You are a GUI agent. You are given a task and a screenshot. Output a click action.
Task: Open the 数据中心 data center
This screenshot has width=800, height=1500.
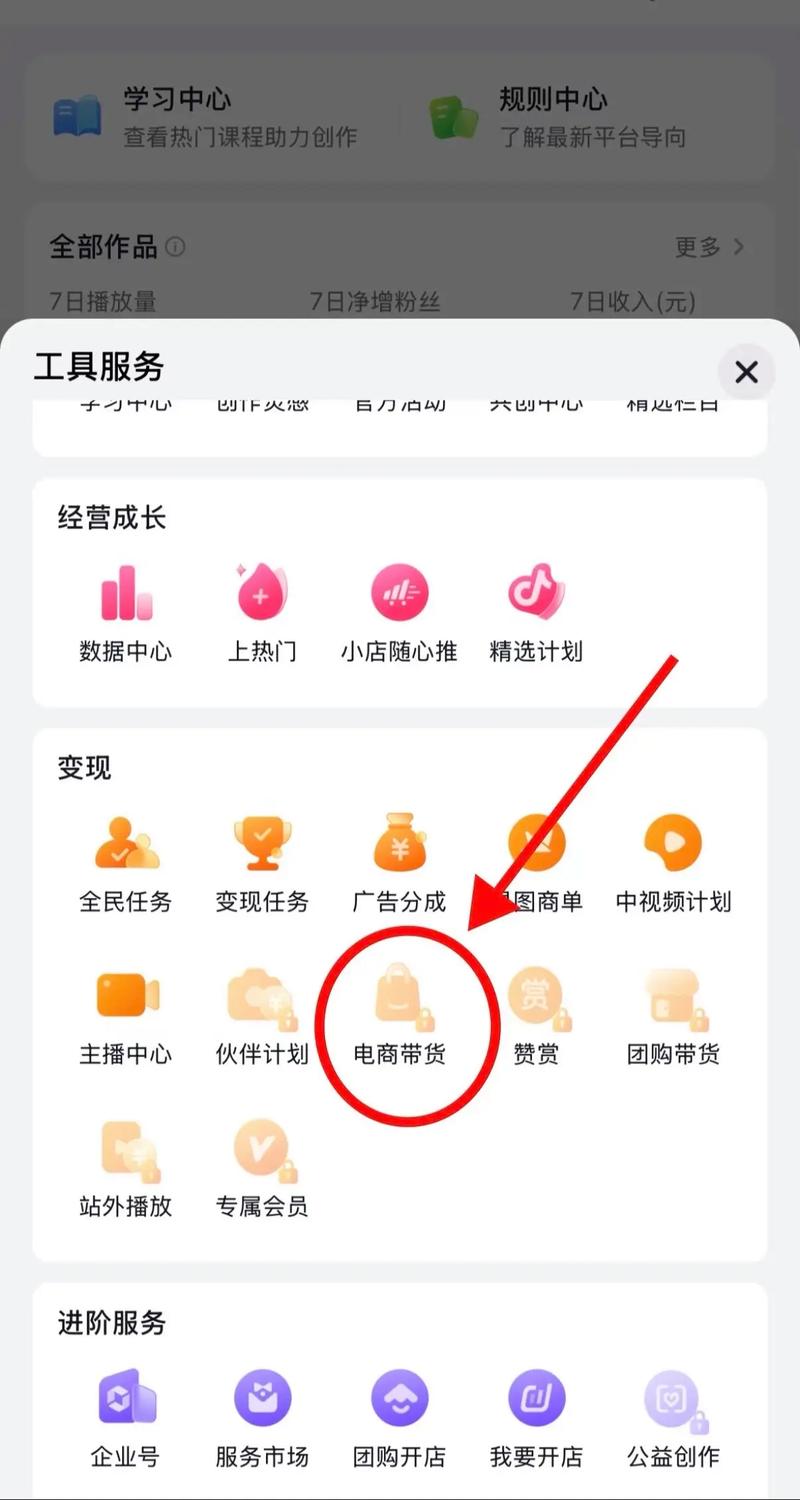tap(124, 610)
